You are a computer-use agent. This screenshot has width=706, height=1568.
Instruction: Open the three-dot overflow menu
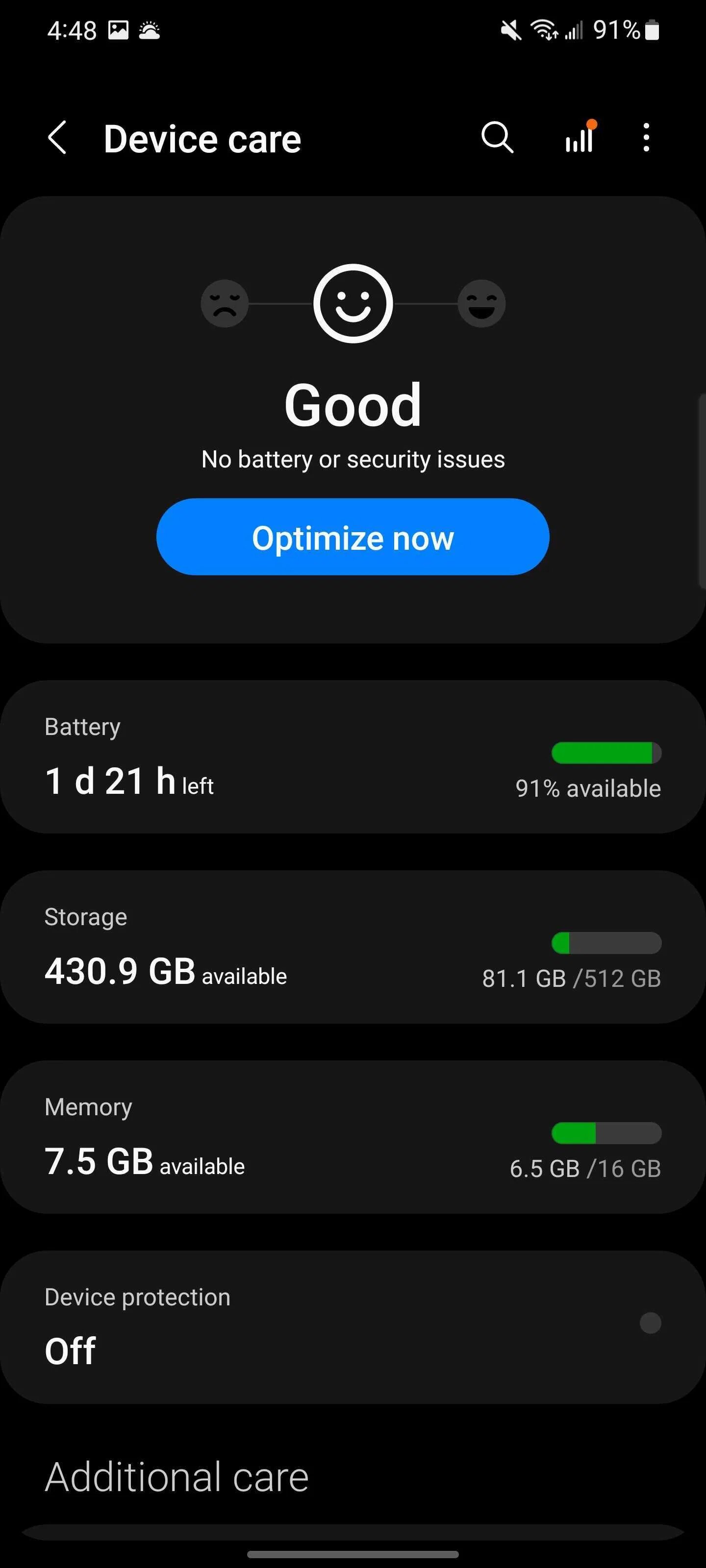(x=646, y=138)
